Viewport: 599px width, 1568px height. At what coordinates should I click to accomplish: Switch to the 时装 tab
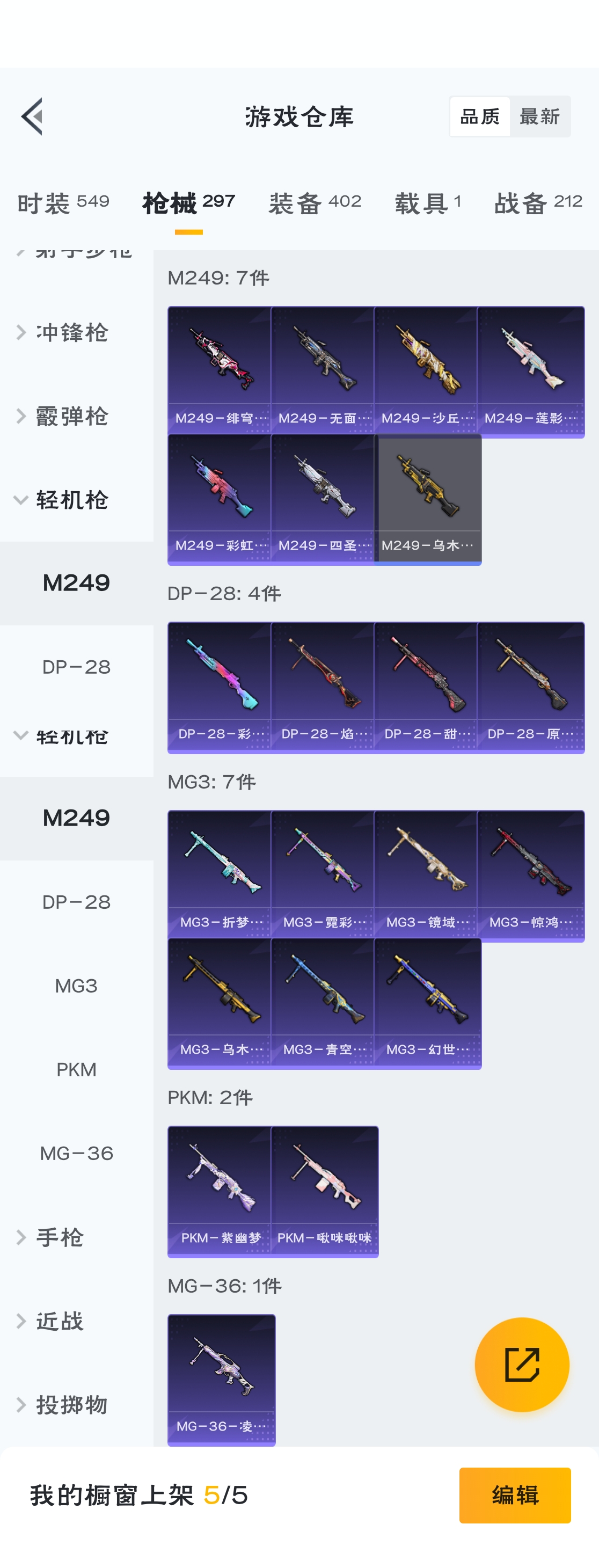(x=63, y=203)
